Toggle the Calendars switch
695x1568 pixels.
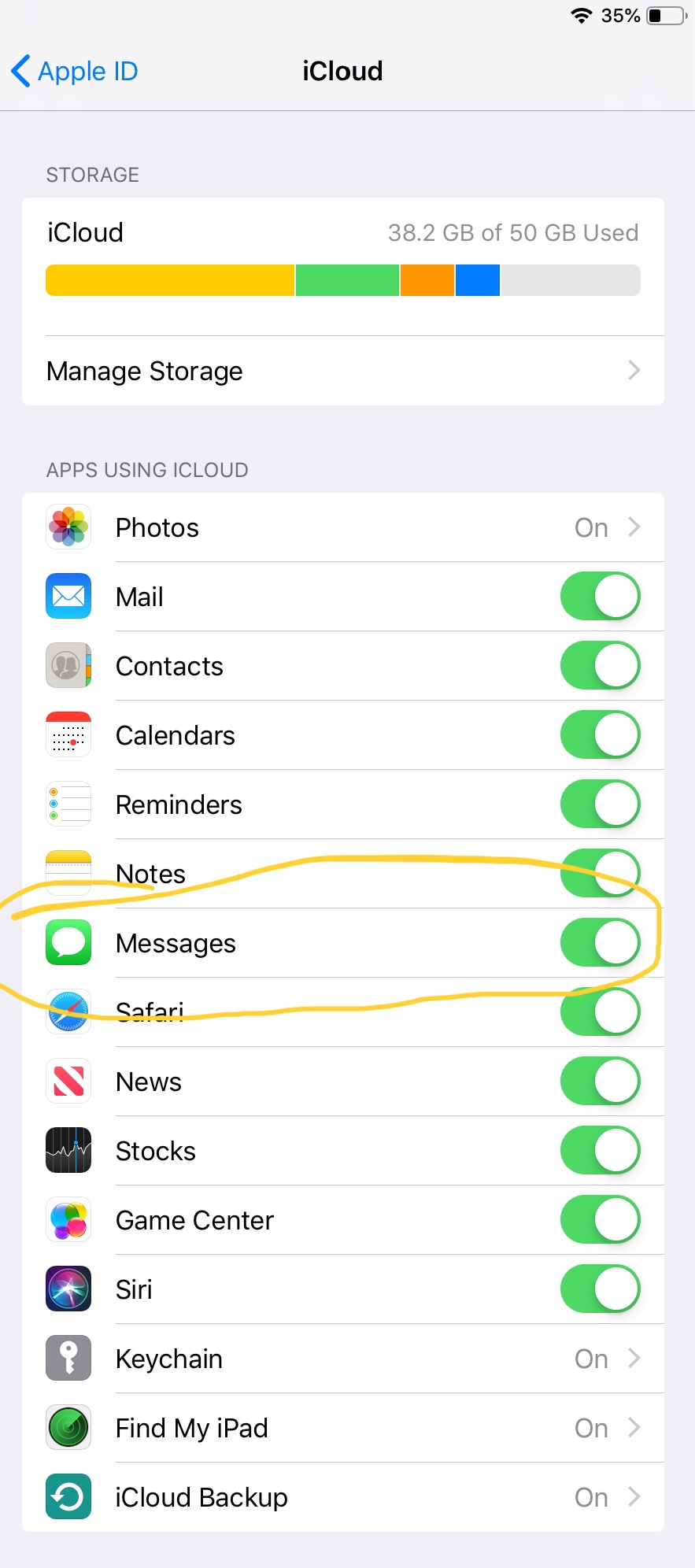click(600, 735)
